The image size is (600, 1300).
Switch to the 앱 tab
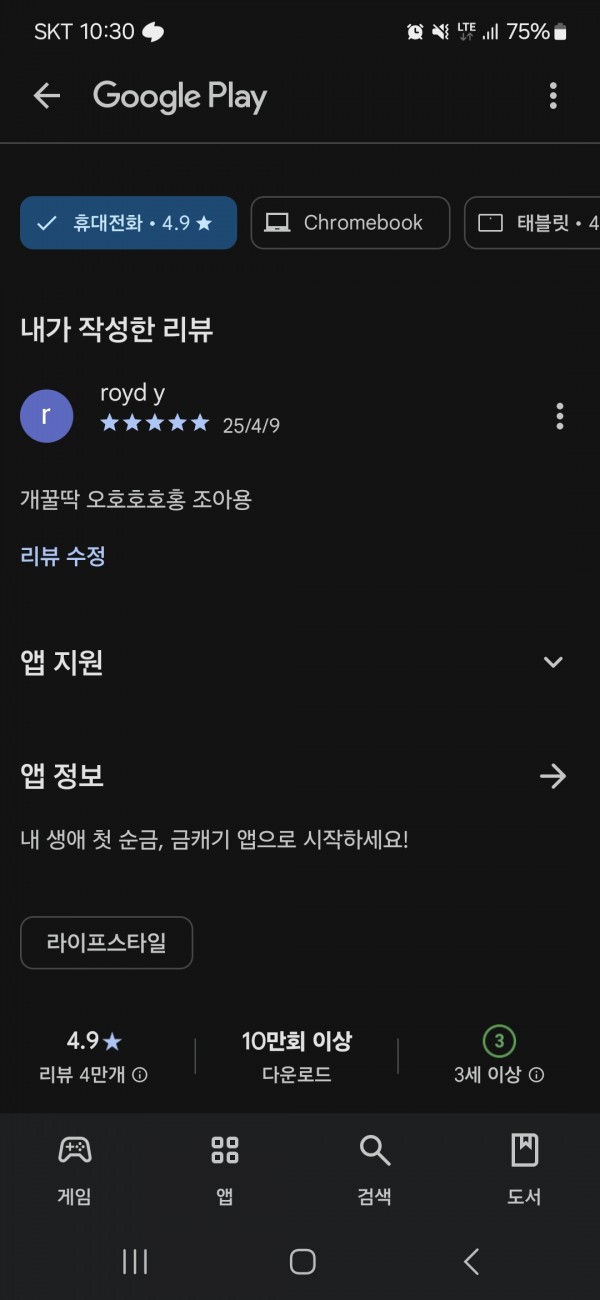coord(225,1169)
